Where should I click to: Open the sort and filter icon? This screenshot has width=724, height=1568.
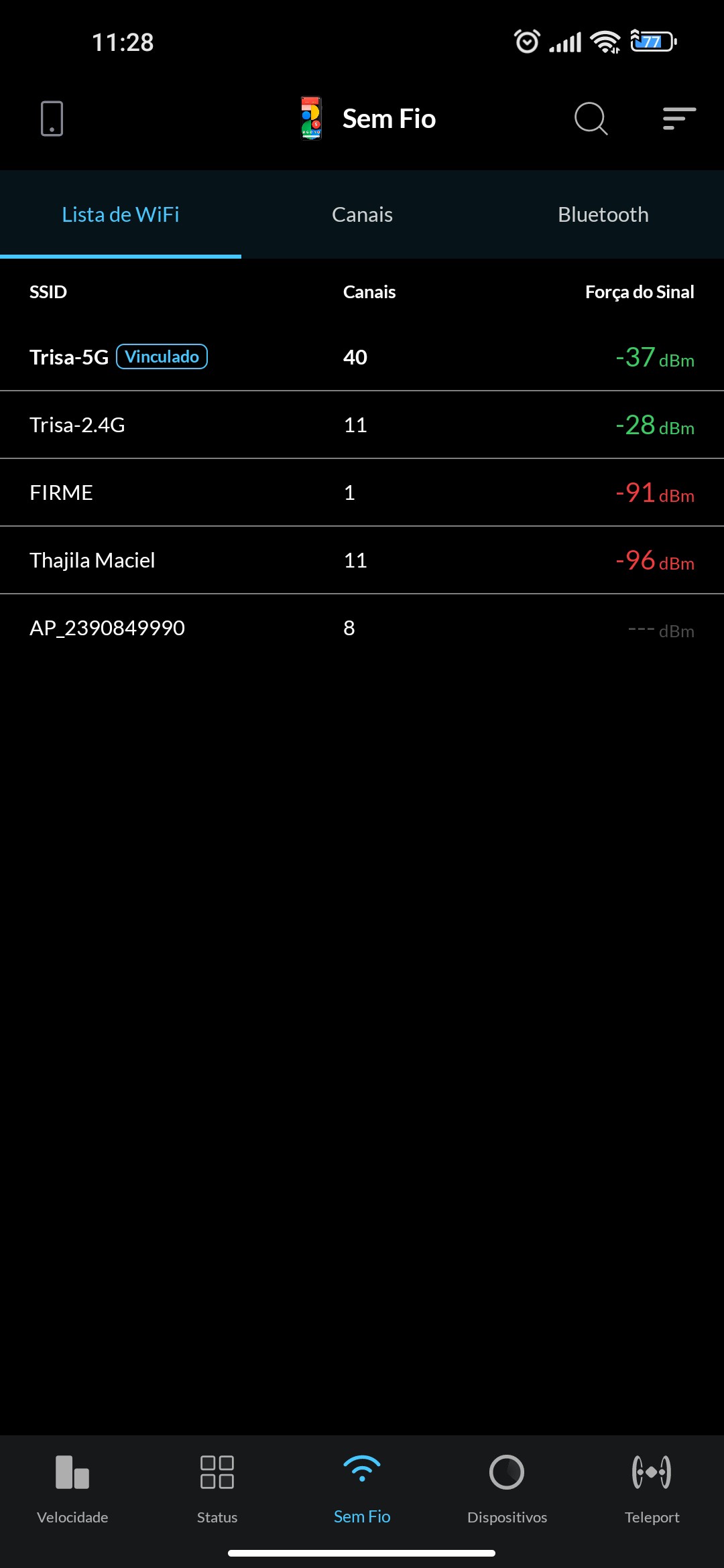coord(679,119)
